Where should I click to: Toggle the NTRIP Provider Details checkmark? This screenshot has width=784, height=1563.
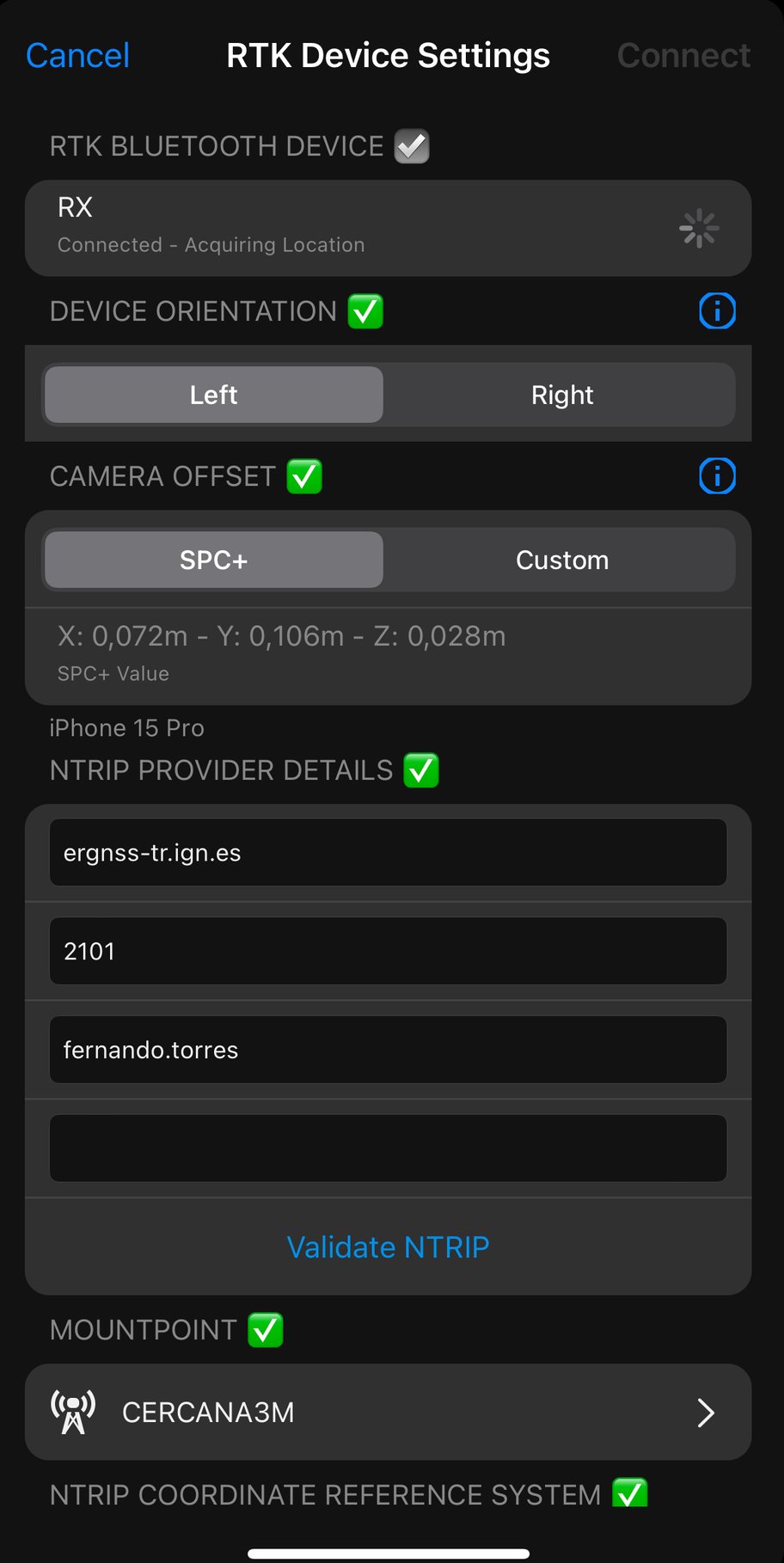[421, 770]
